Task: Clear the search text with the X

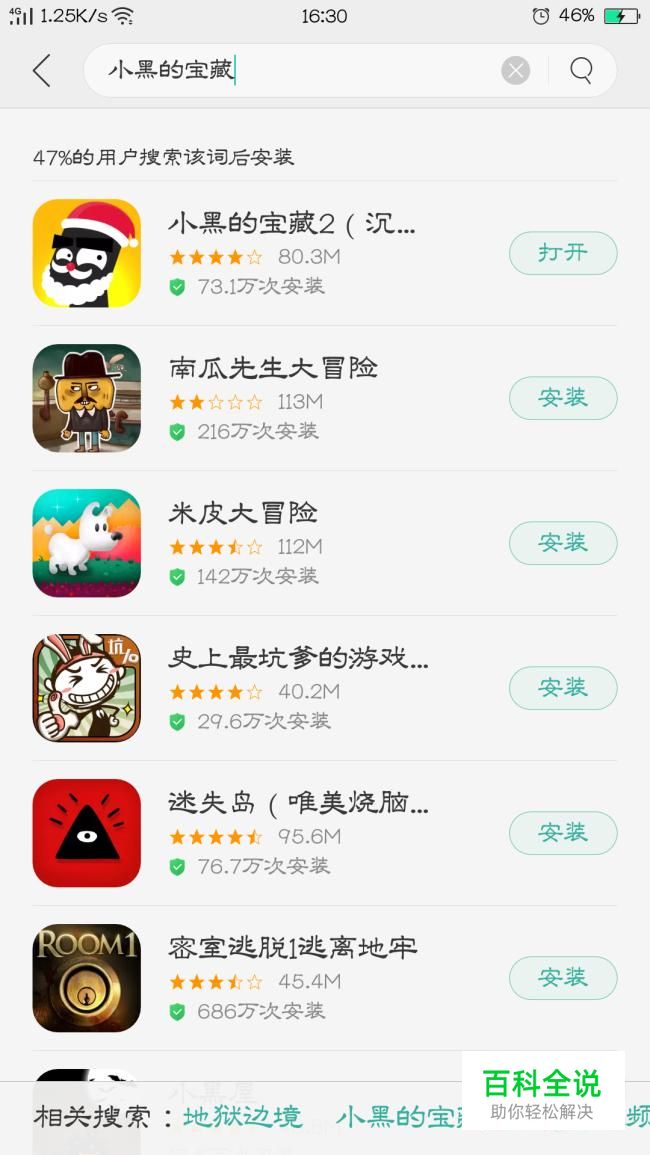Action: pos(515,71)
